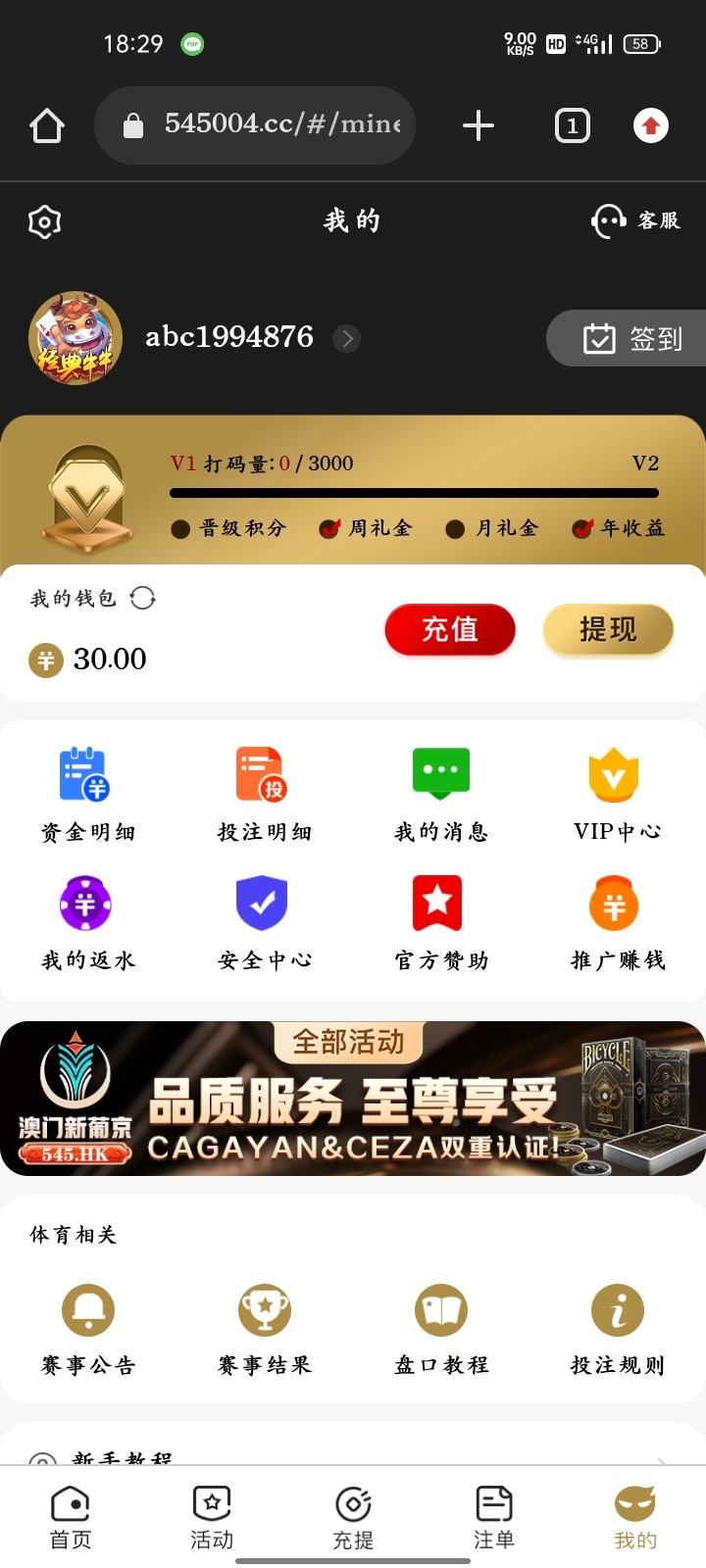View 我的消息

pyautogui.click(x=440, y=795)
